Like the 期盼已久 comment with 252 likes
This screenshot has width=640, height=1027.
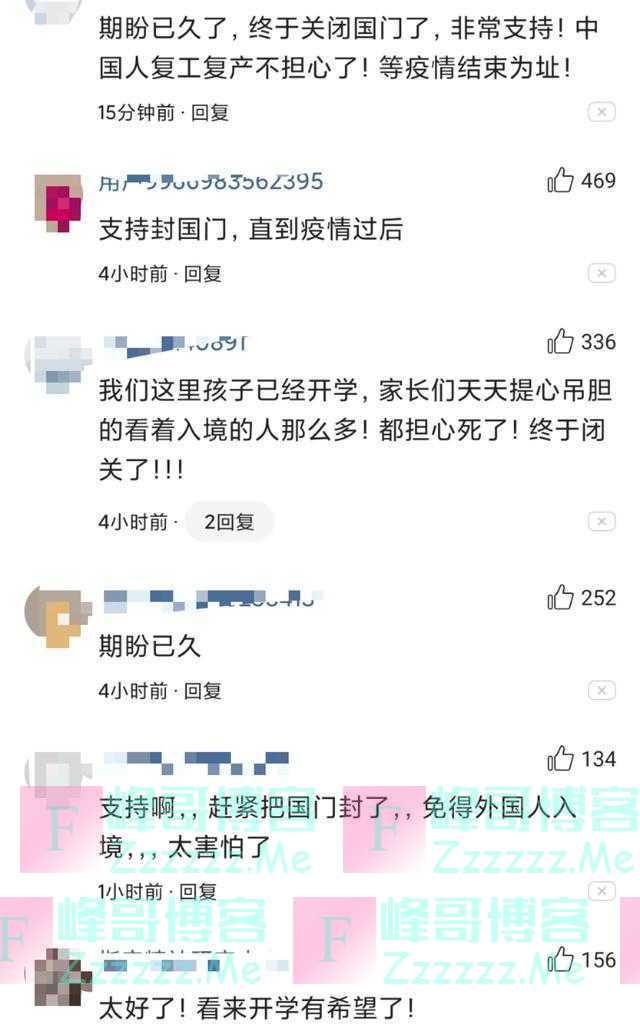pos(560,598)
